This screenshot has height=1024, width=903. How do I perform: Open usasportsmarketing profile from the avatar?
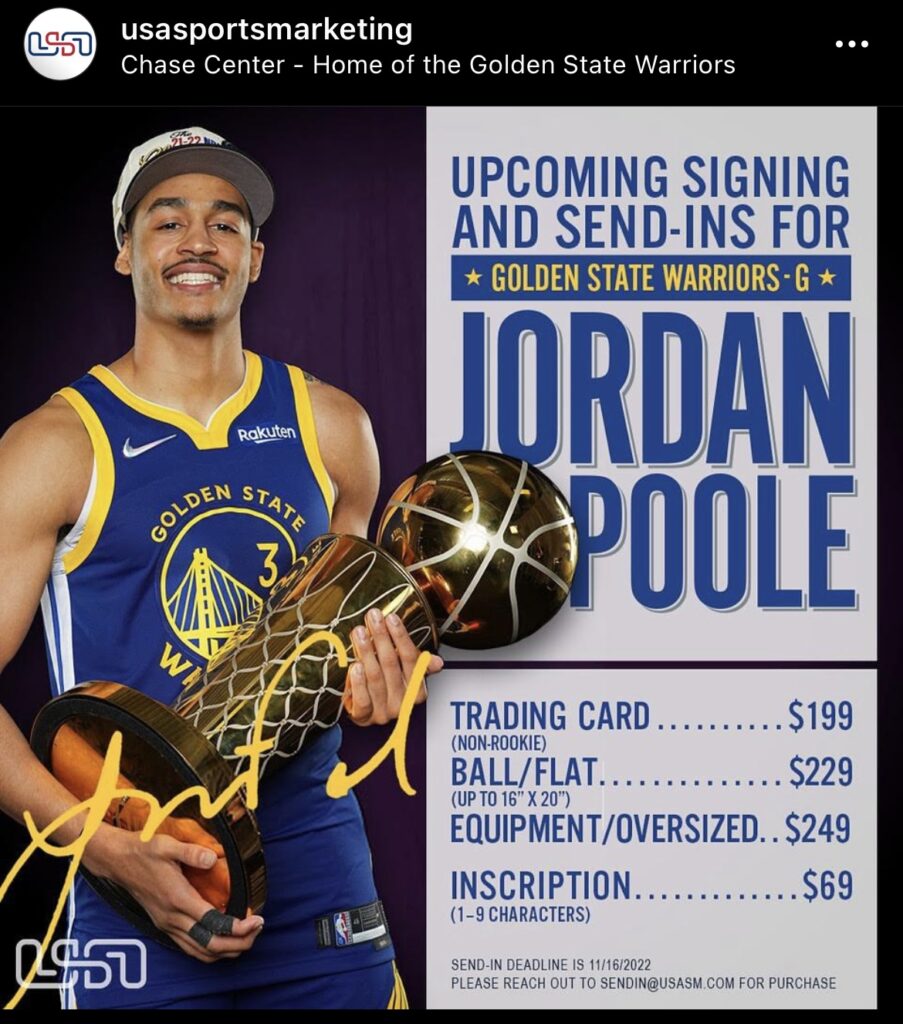tap(60, 44)
